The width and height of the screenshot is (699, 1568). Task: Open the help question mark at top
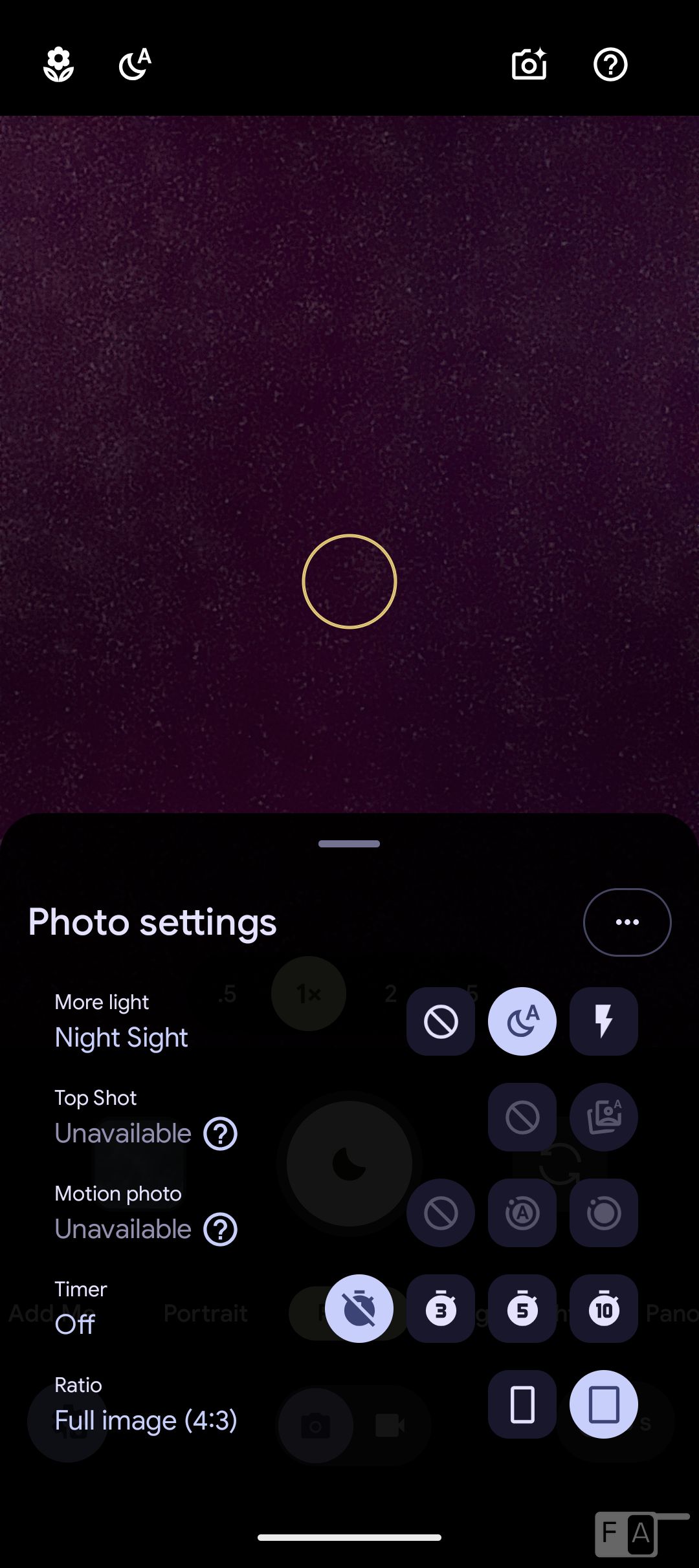coord(610,65)
